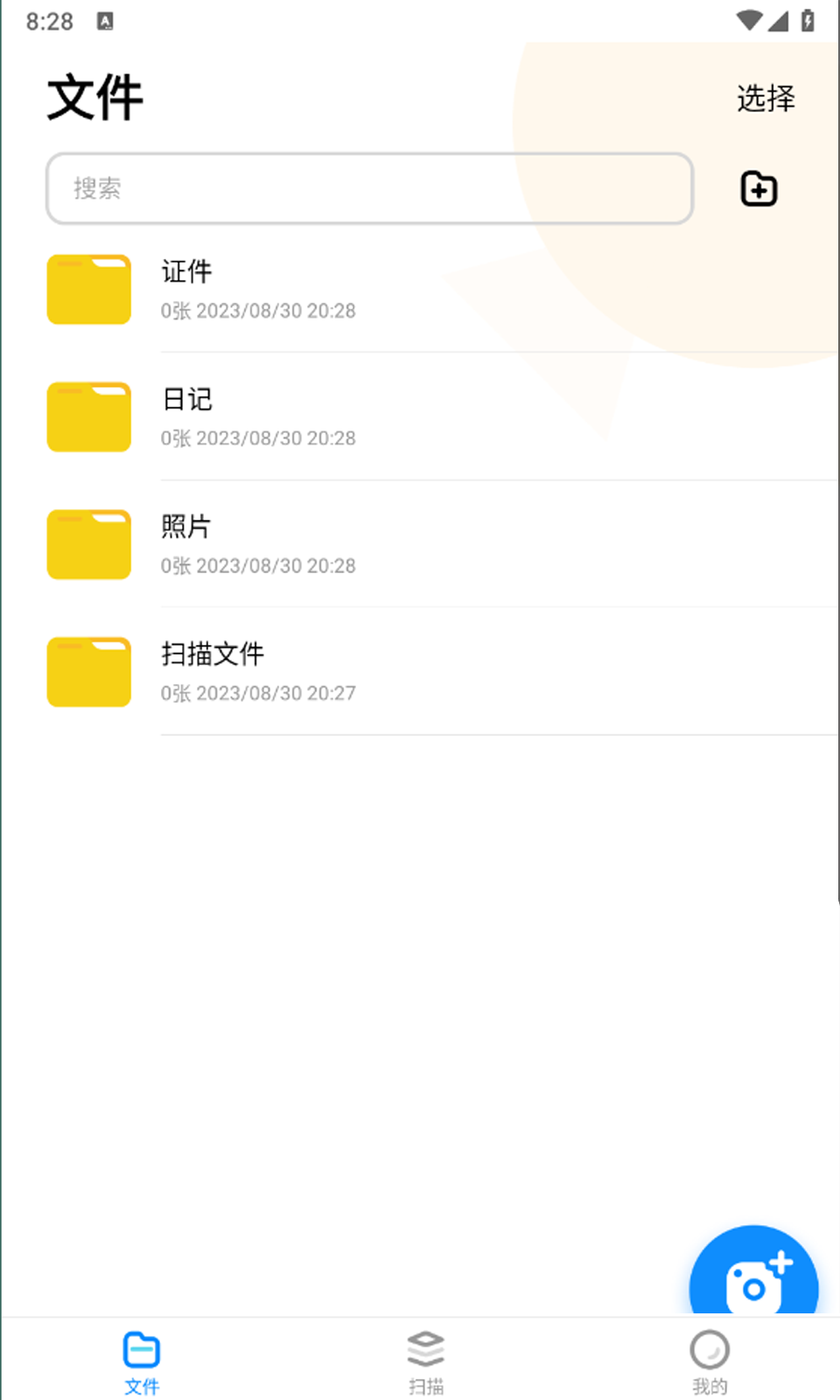Open the new folder creation icon
Screen dimensions: 840x1400
pos(757,189)
